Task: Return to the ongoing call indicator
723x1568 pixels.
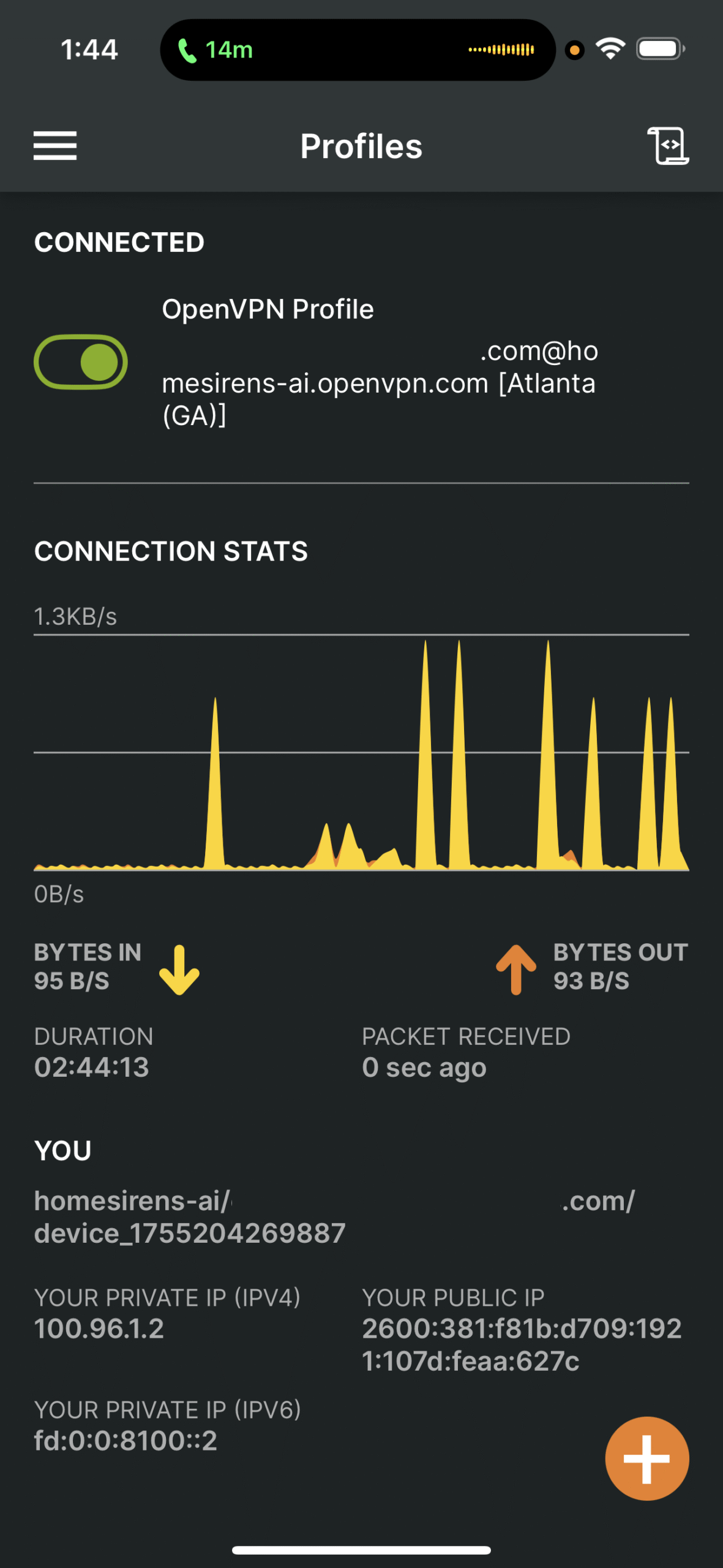Action: [x=214, y=50]
